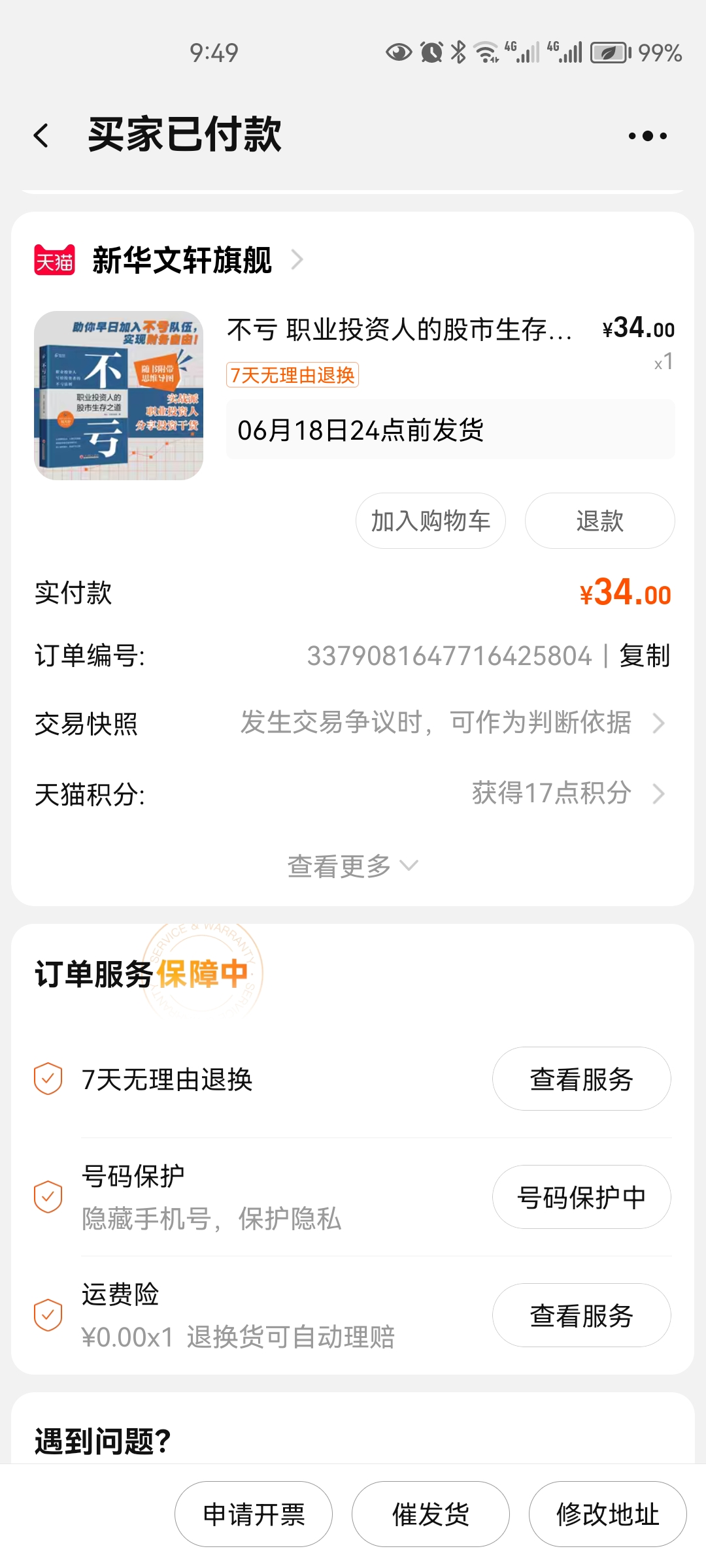Image resolution: width=706 pixels, height=1568 pixels.
Task: Tap the 号码保护中 button
Action: pos(581,1197)
